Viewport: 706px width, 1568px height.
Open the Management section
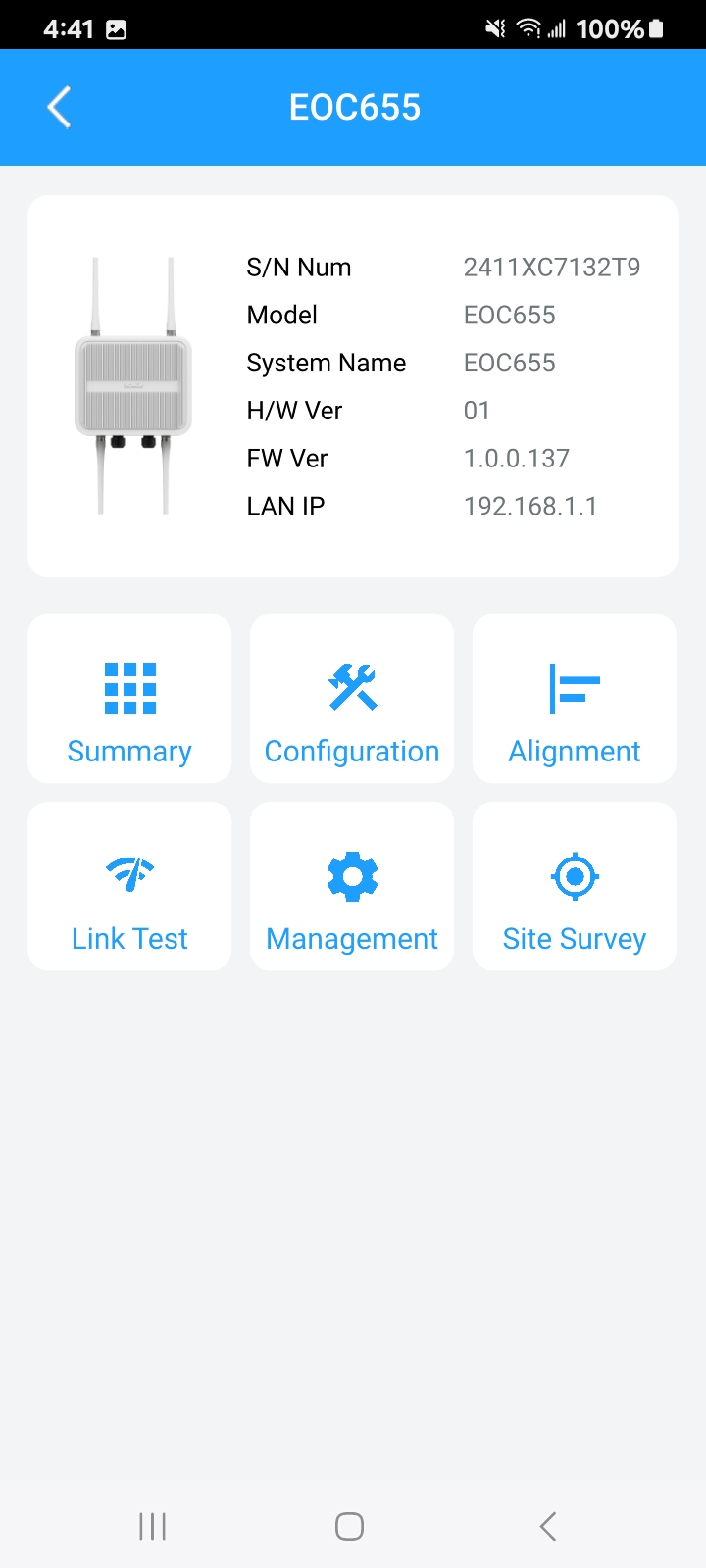352,886
